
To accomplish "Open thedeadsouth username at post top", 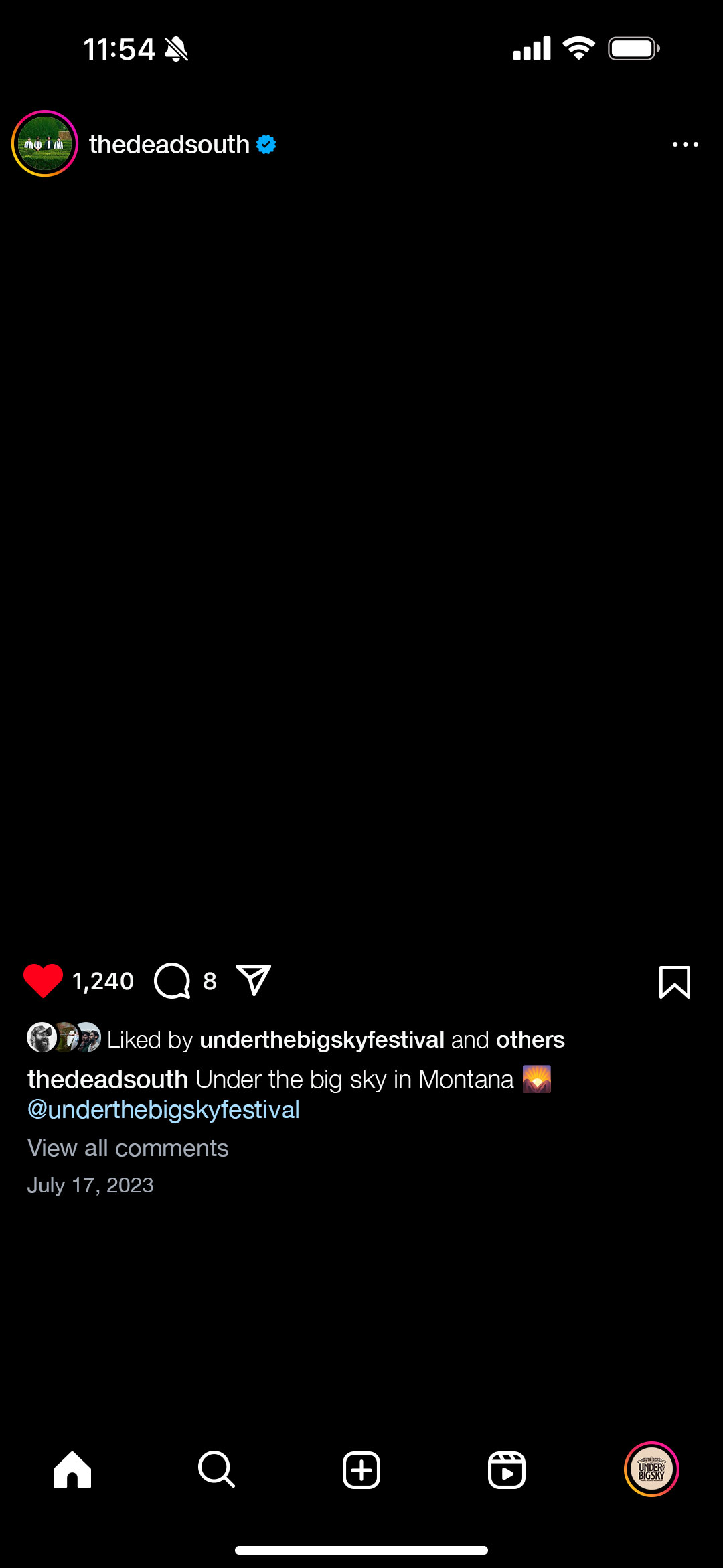I will tap(169, 145).
